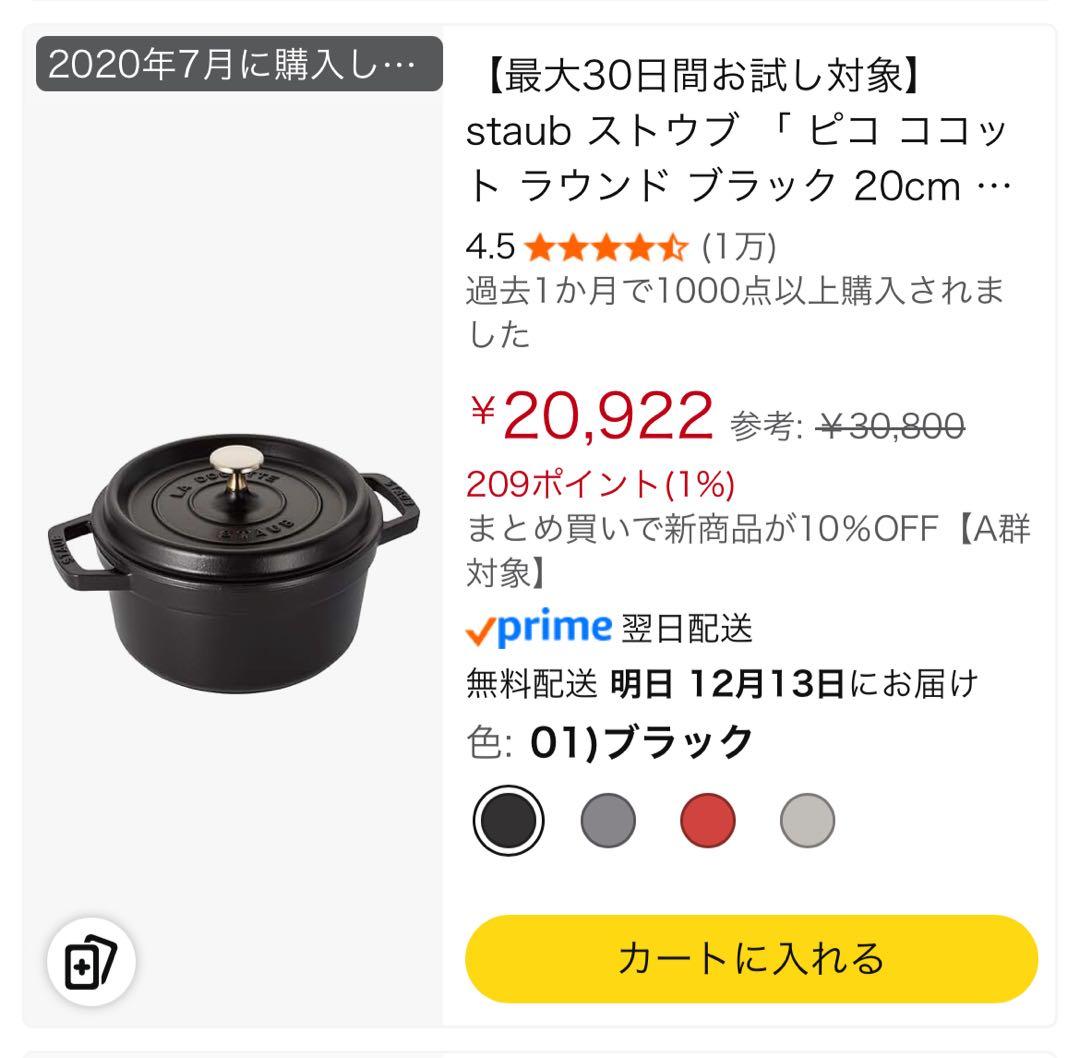Select the light beige color swatch
The image size is (1080, 1058).
coord(807,821)
